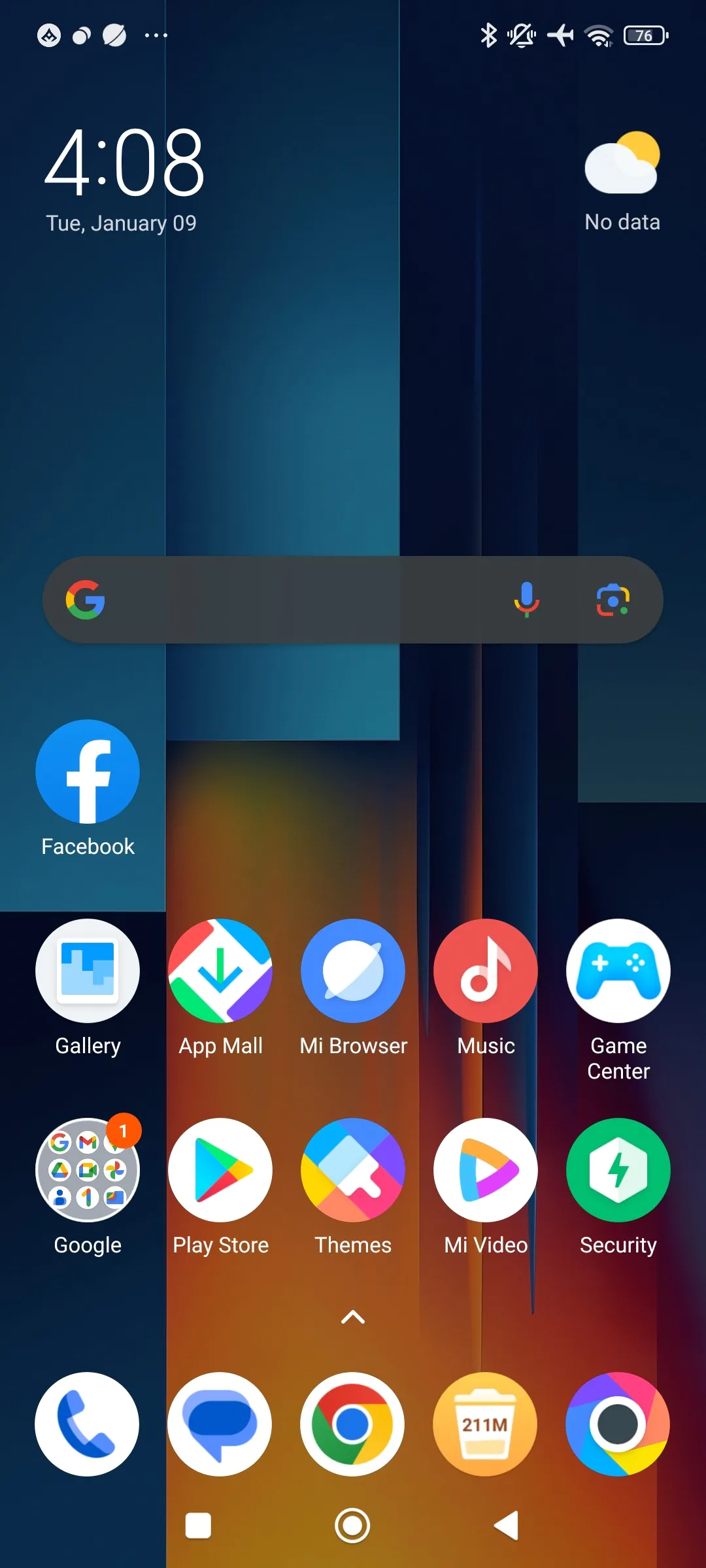
Task: Start voice search with the microphone
Action: click(x=526, y=600)
